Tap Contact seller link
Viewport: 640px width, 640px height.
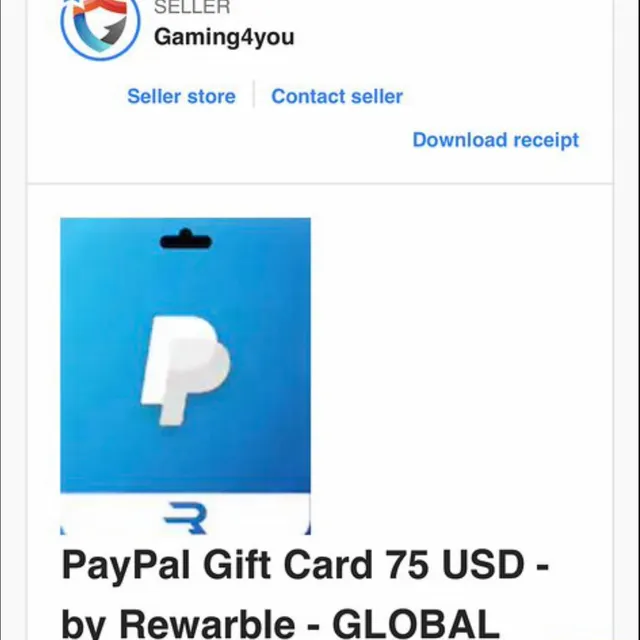(x=337, y=97)
